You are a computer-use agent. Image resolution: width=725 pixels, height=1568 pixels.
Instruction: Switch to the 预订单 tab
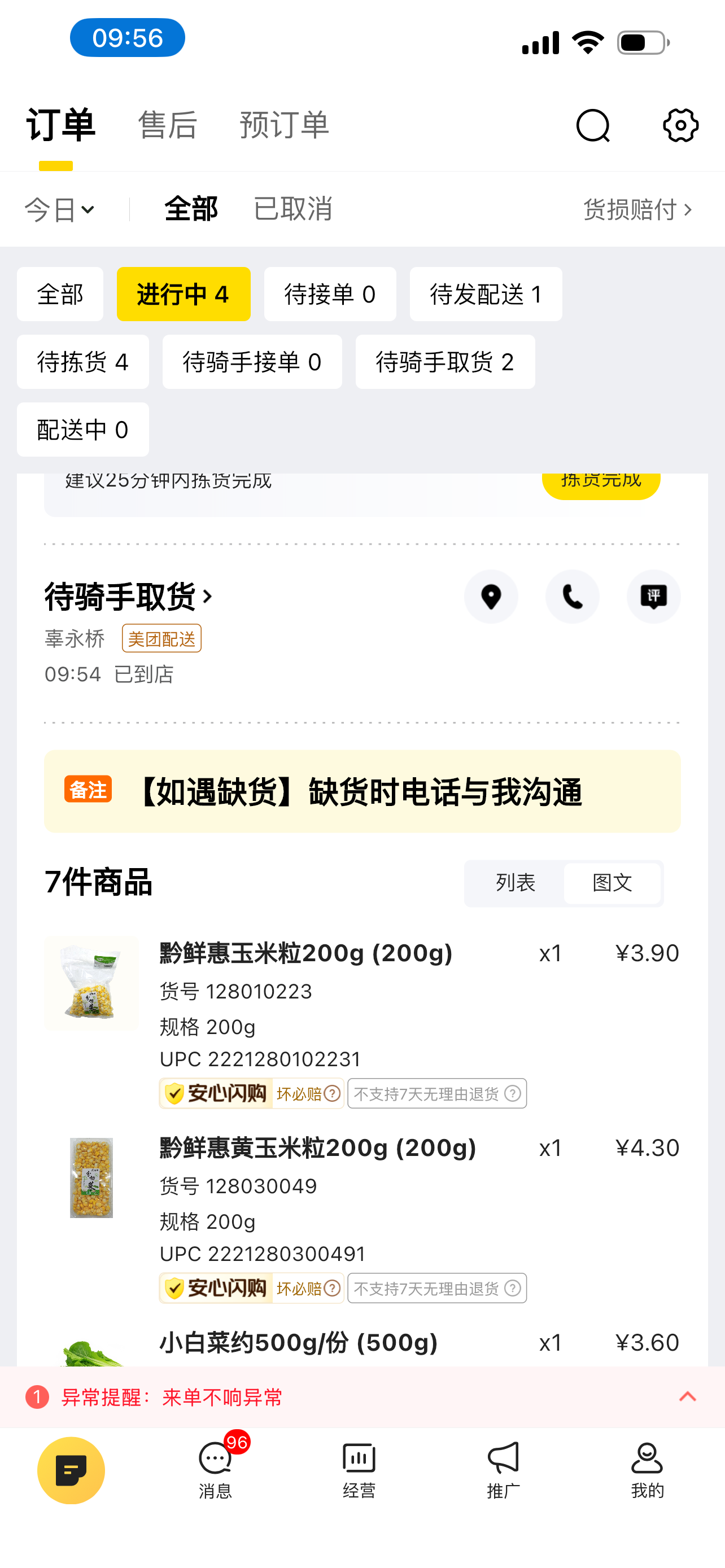pos(284,125)
